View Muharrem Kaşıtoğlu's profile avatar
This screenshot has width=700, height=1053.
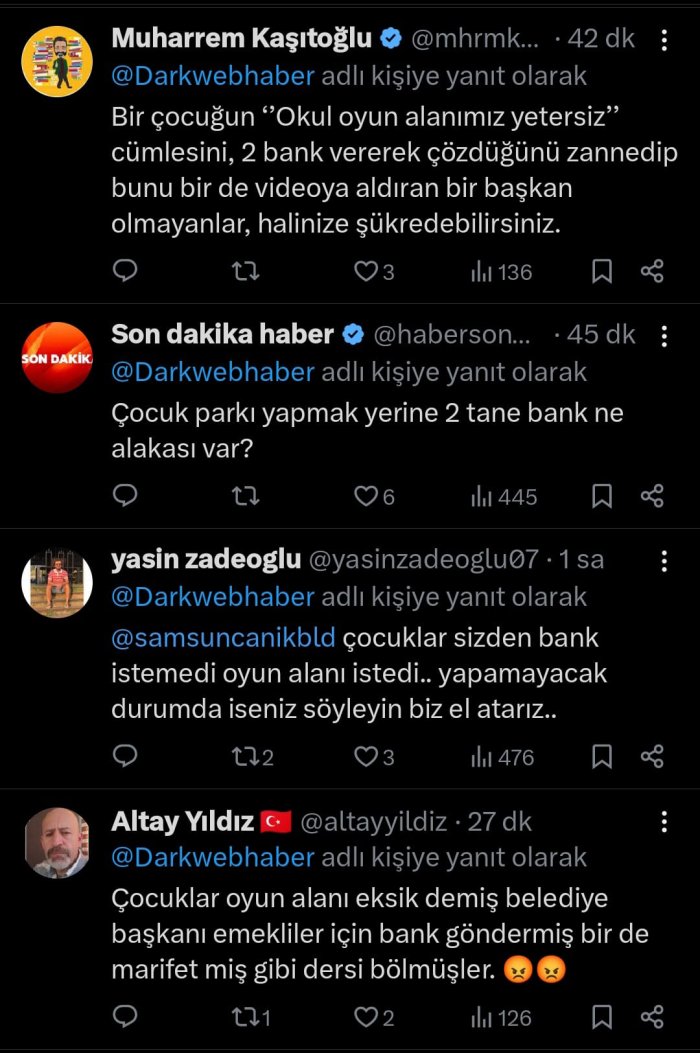(57, 62)
